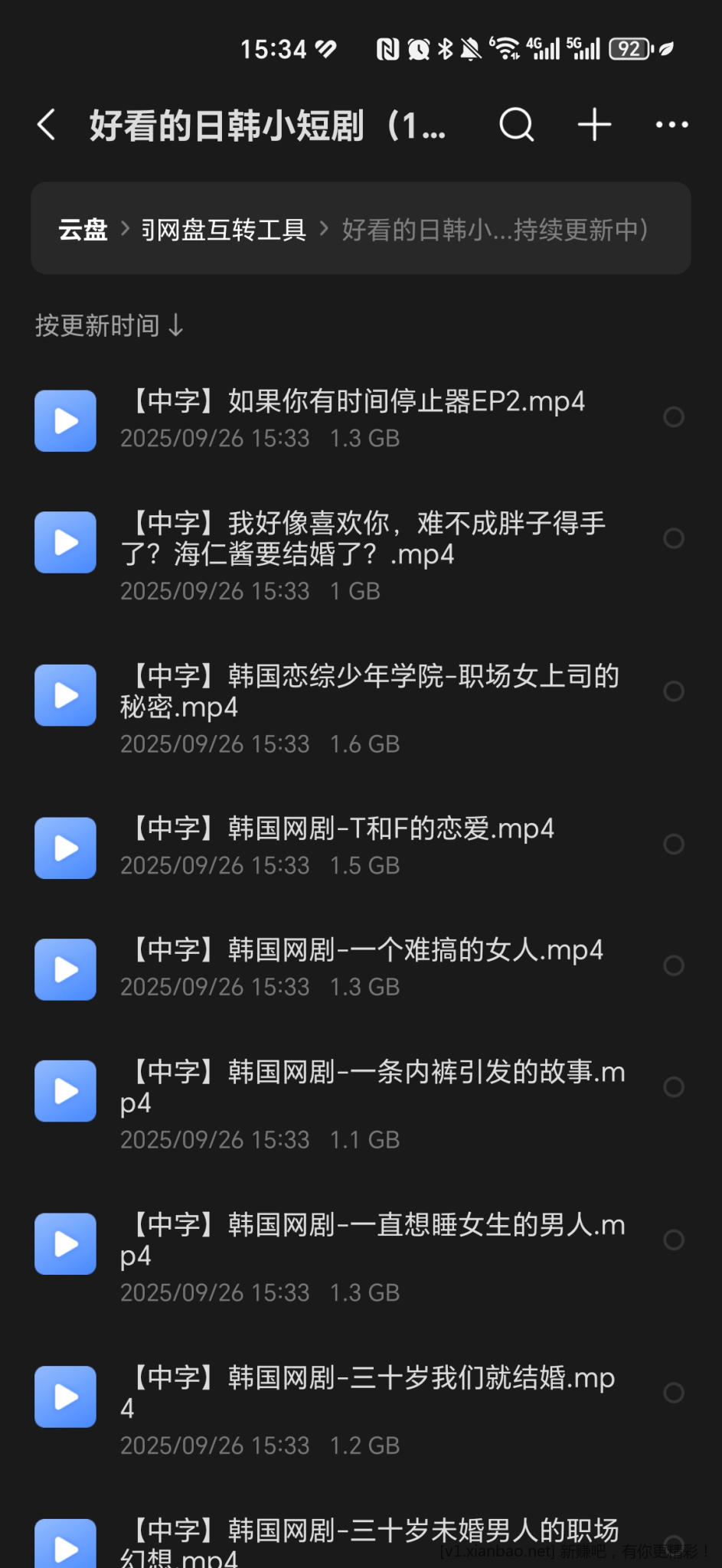
Task: Select the 三十岁我们就结婚.mp4 circle
Action: 673,1393
